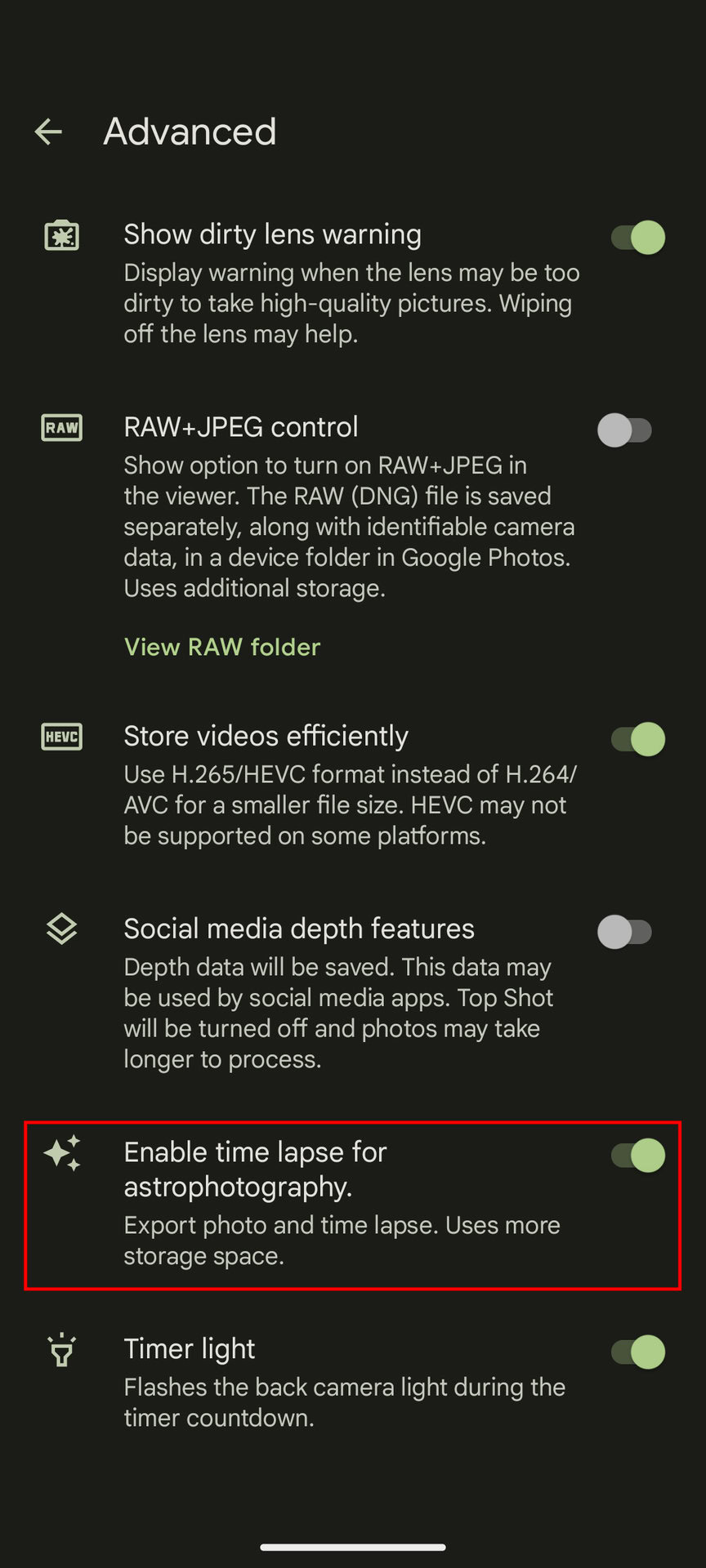
Task: Go back from Advanced settings
Action: (x=49, y=131)
